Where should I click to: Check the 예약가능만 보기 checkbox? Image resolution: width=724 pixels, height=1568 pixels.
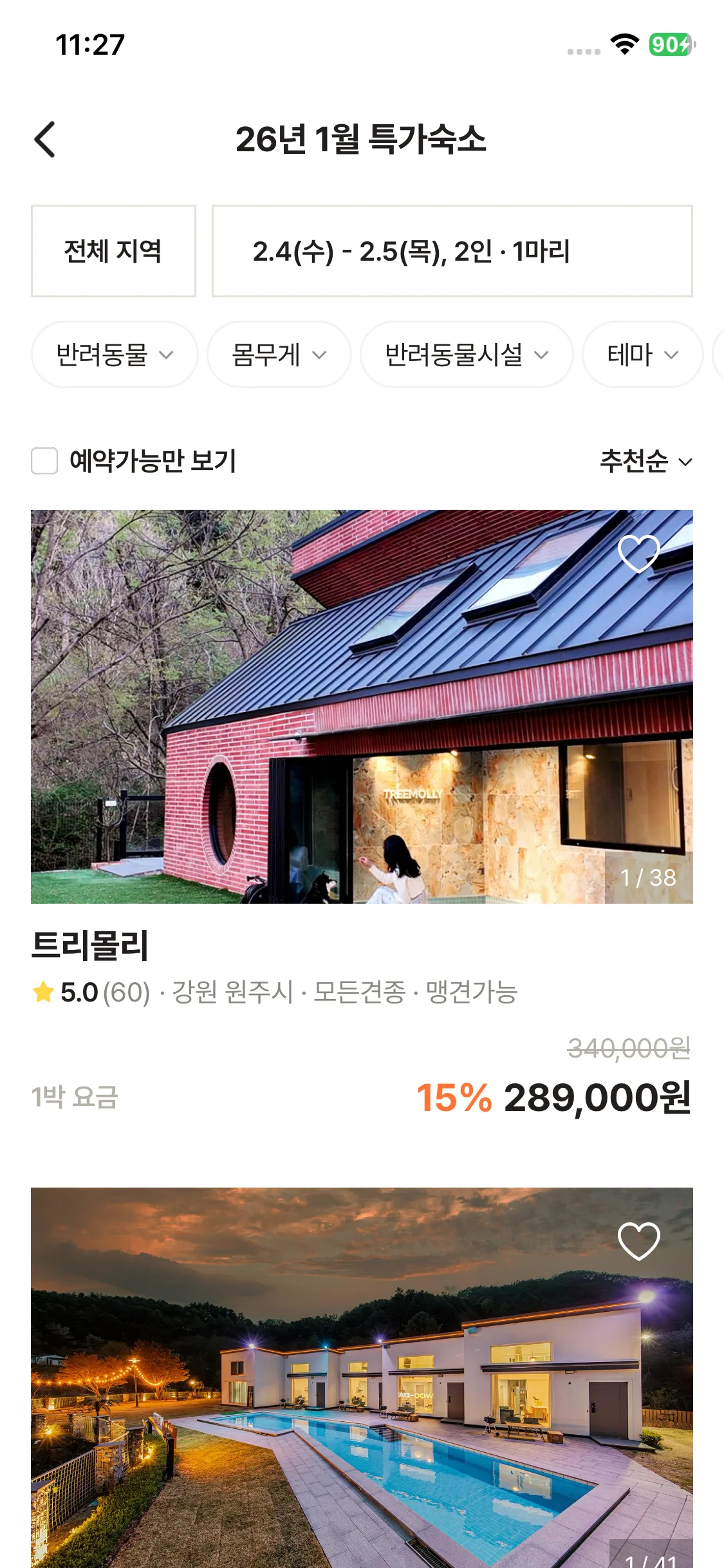[x=44, y=461]
